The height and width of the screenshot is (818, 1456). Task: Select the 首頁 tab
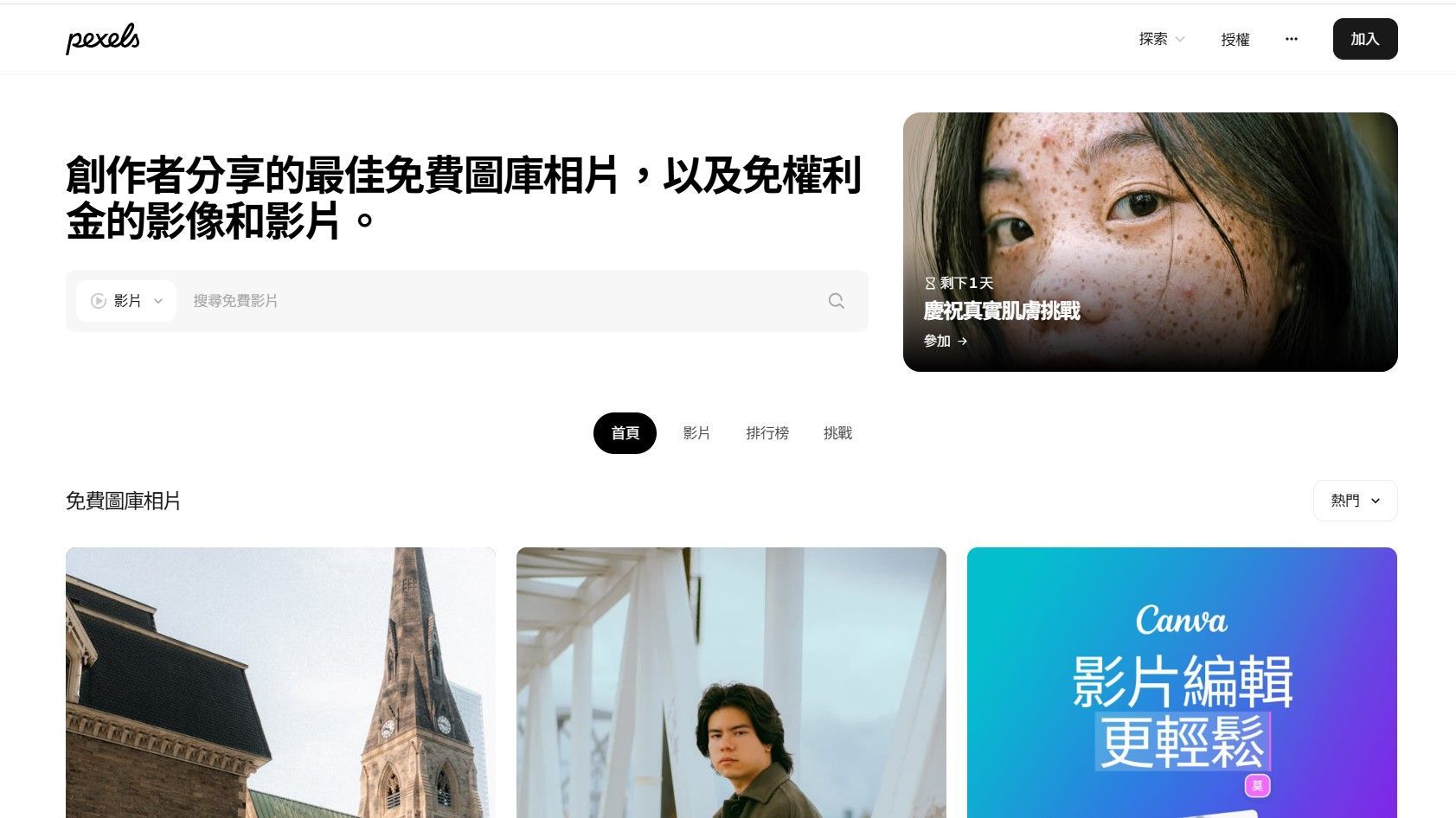click(x=625, y=433)
